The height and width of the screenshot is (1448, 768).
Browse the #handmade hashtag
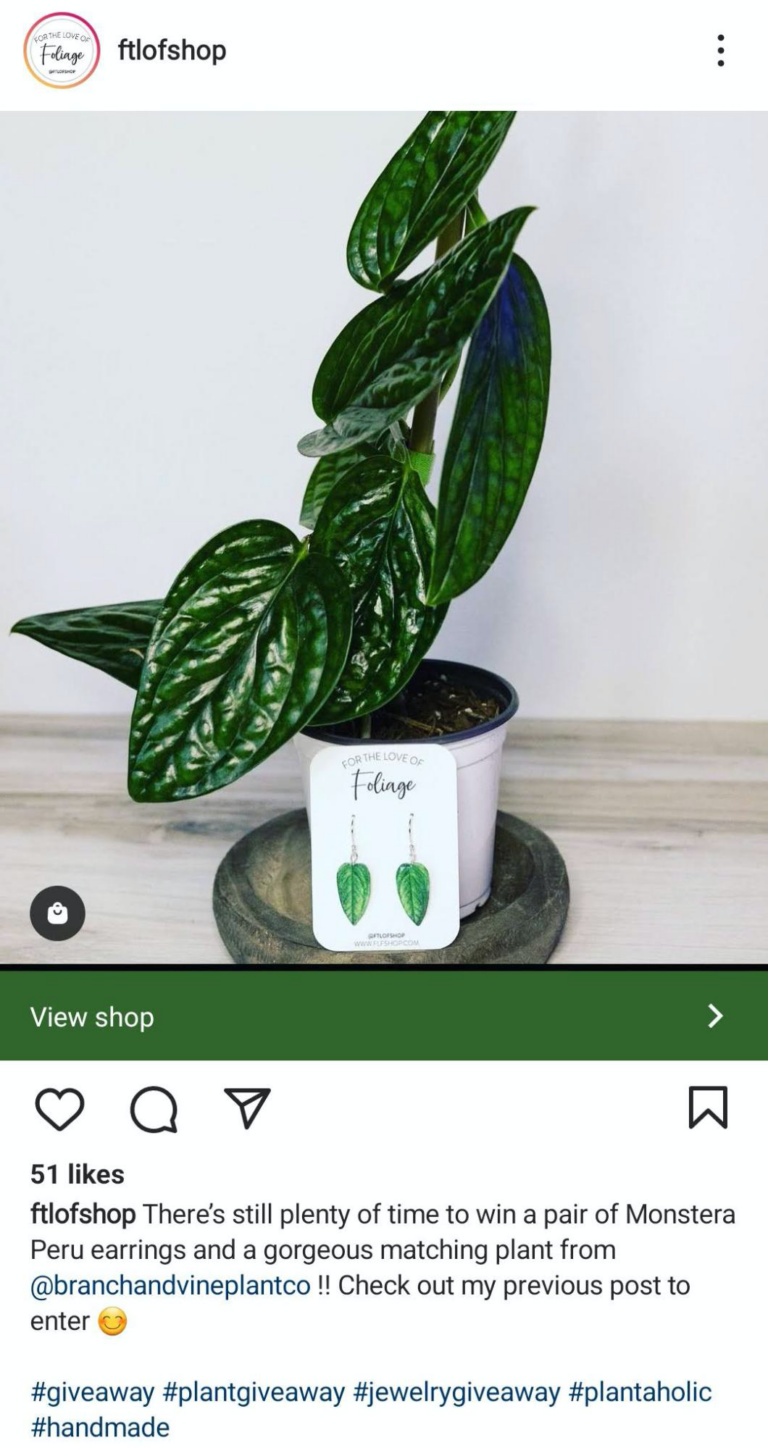100,1428
